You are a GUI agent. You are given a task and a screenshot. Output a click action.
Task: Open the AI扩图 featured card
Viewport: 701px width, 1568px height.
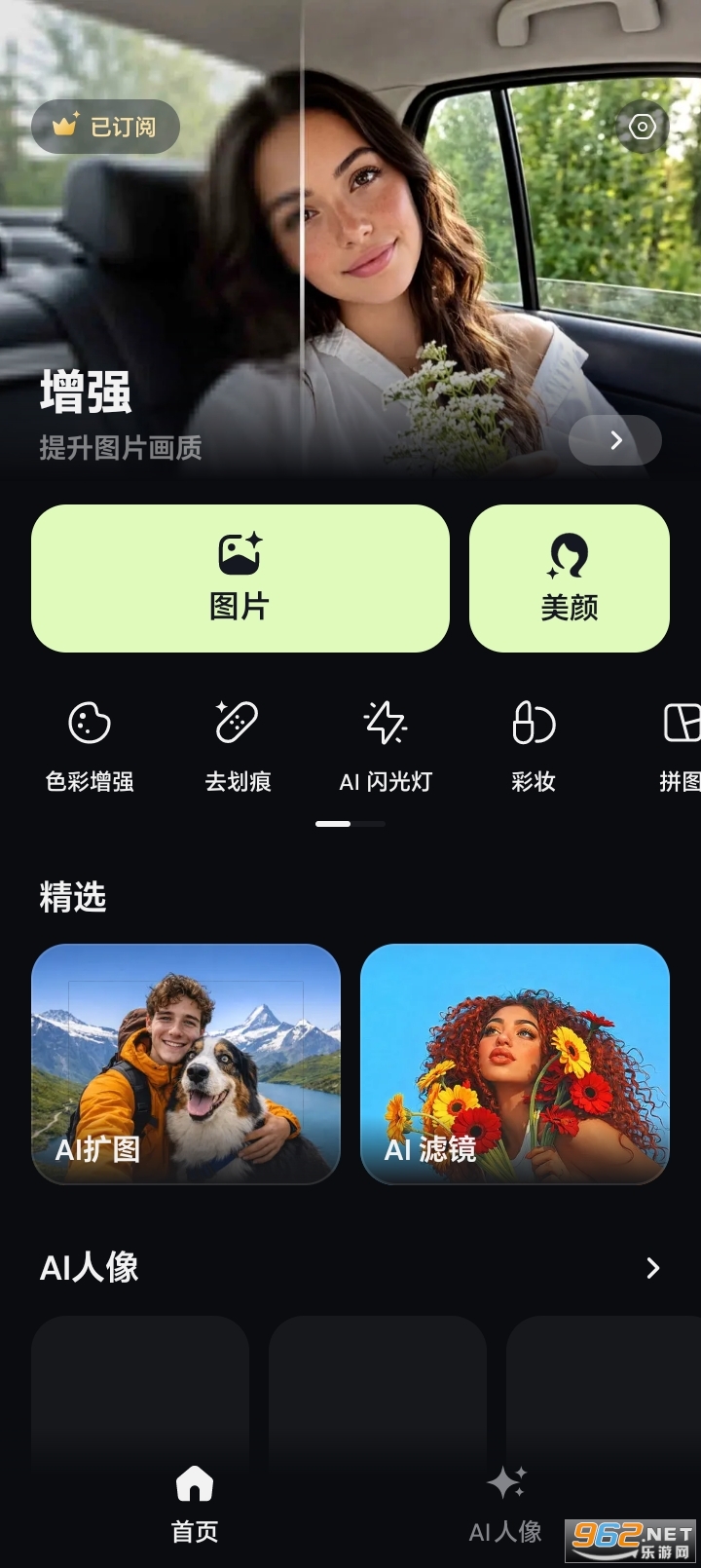pos(186,1065)
